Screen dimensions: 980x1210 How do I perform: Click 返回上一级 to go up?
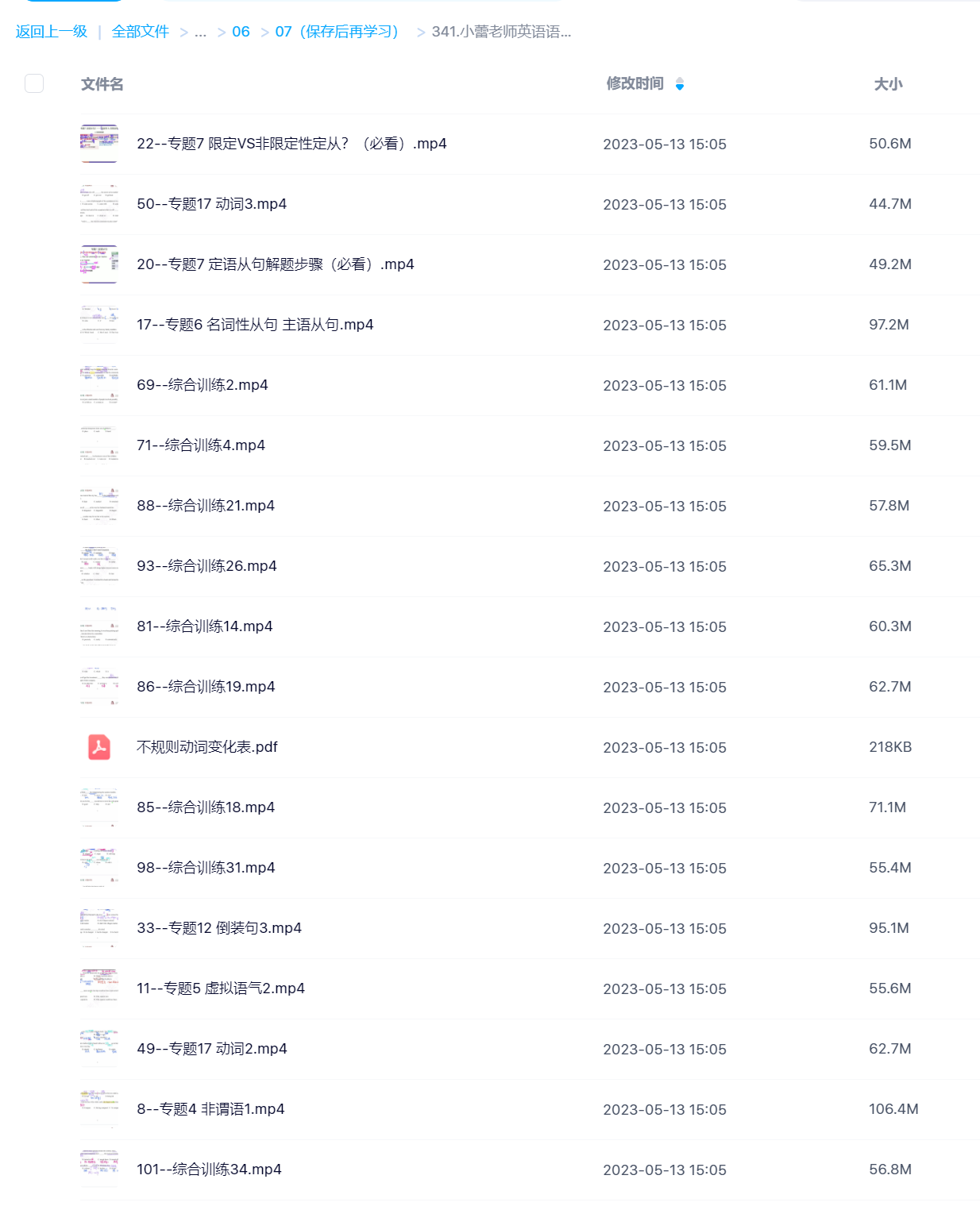(x=48, y=31)
